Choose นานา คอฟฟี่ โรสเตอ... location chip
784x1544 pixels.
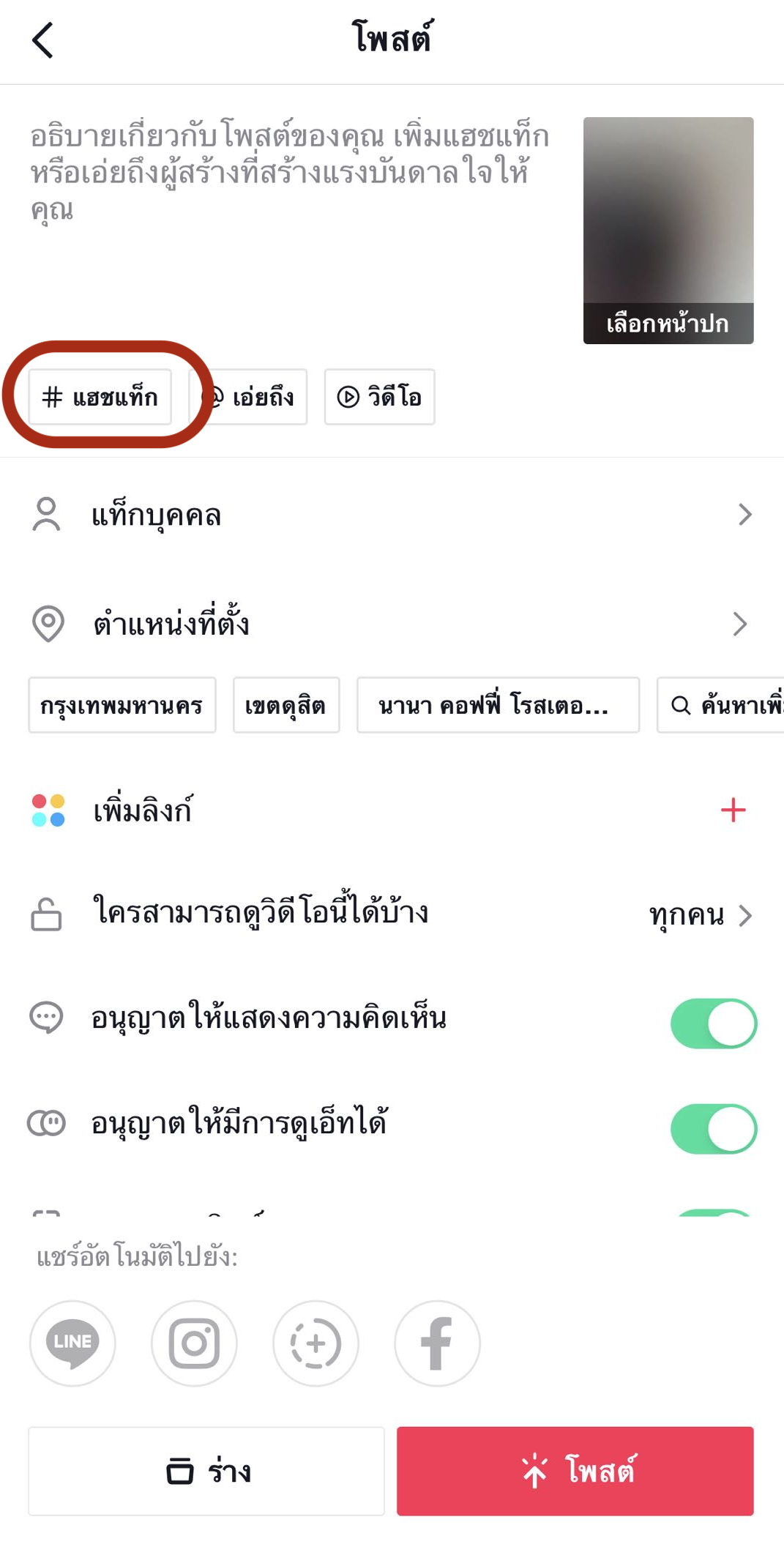(498, 705)
